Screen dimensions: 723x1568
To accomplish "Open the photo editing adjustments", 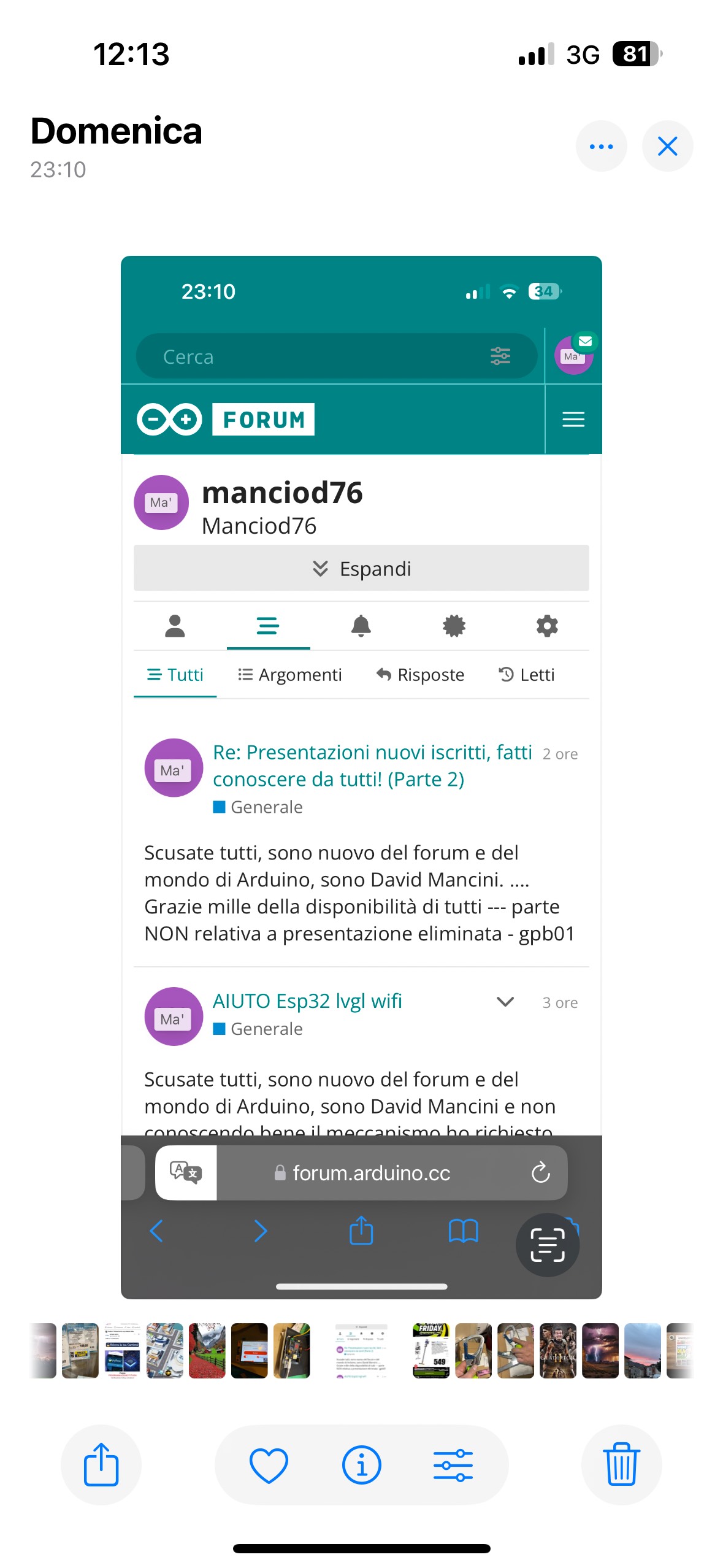I will 453,1465.
